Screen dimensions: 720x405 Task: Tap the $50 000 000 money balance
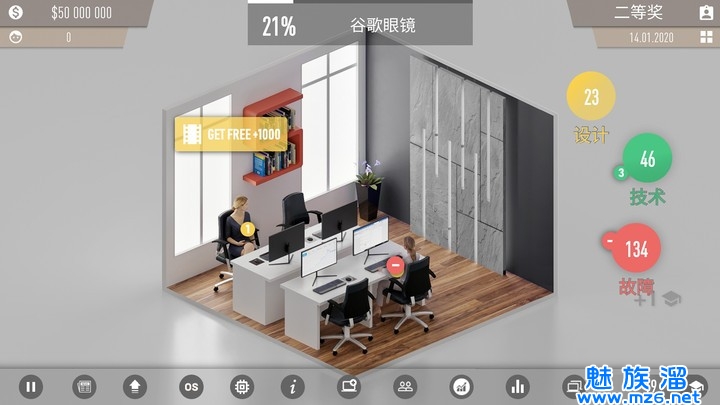point(80,13)
